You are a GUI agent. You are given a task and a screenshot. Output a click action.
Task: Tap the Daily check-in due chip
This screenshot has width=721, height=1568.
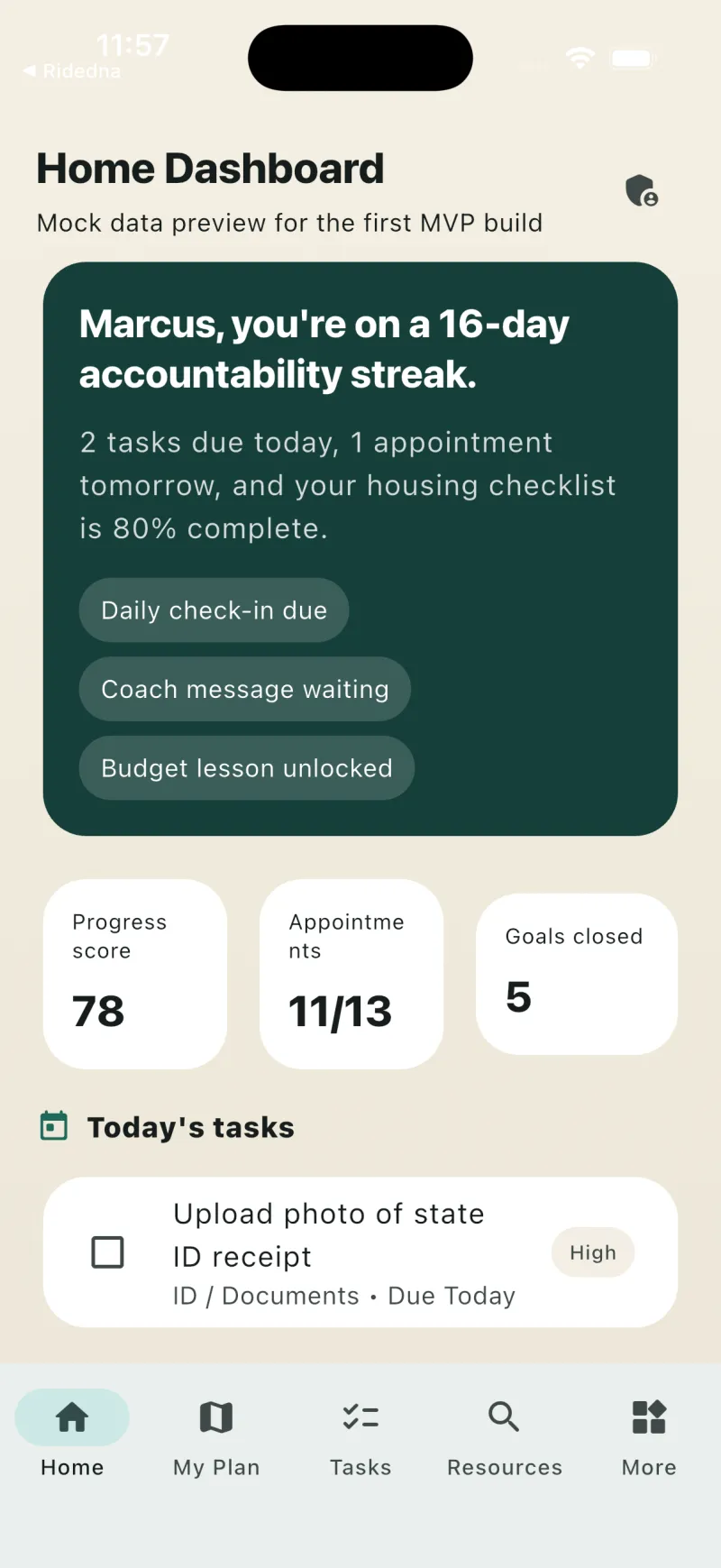click(x=214, y=610)
